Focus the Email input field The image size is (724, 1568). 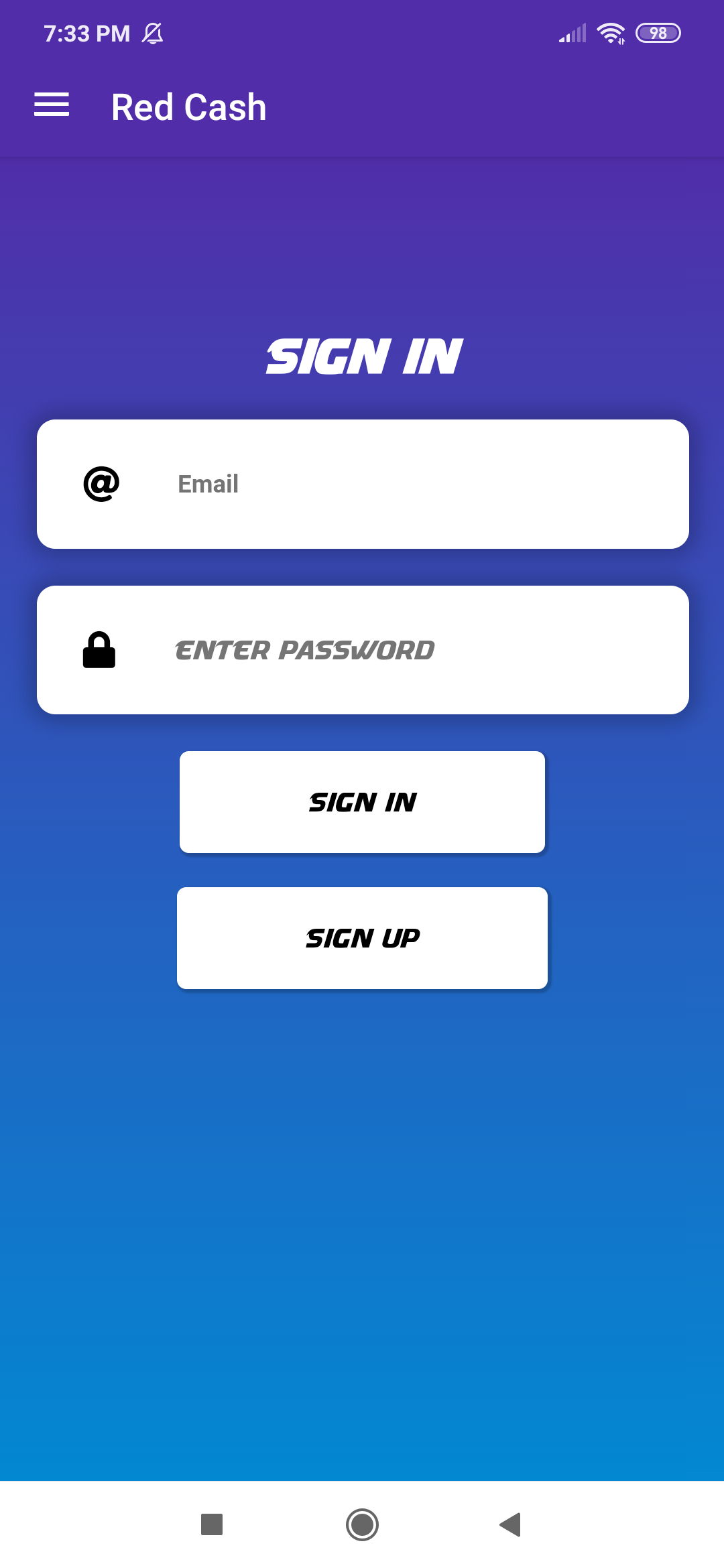402,484
